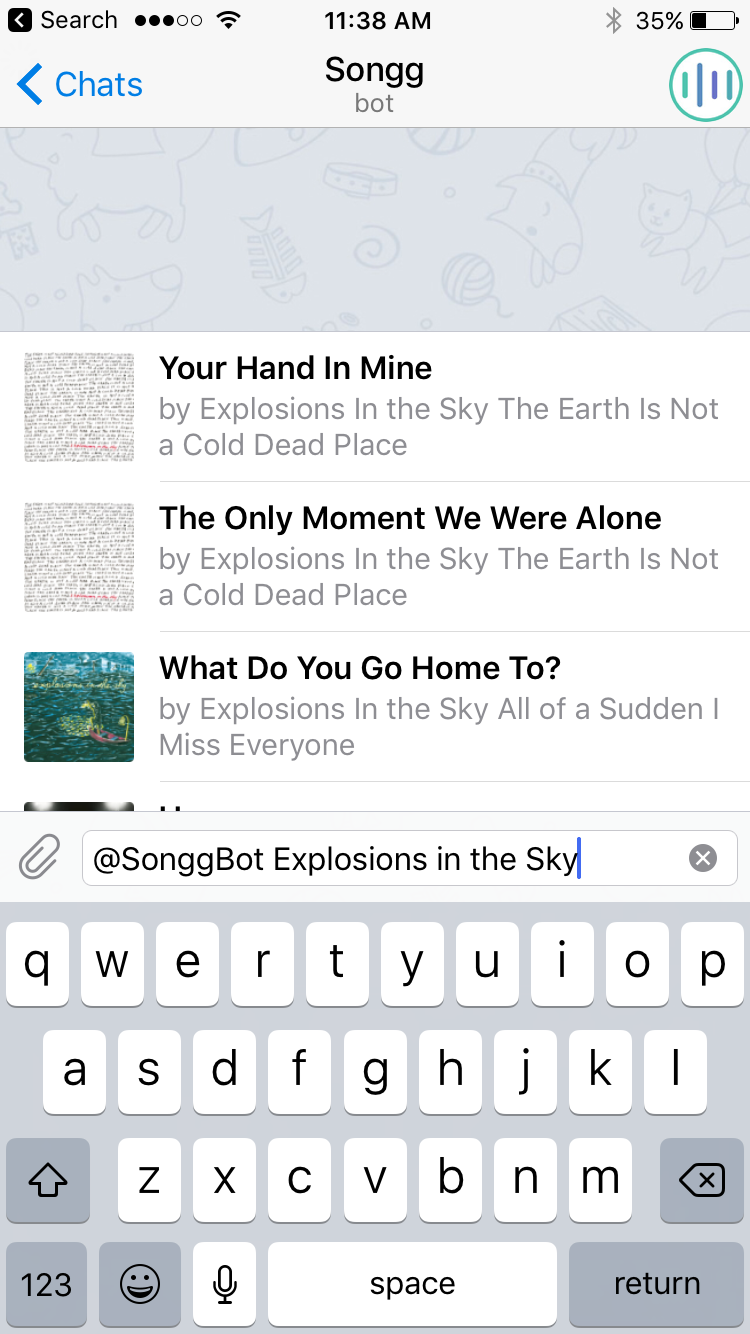
Task: Select the song Your Hand In Mine
Action: pos(375,407)
